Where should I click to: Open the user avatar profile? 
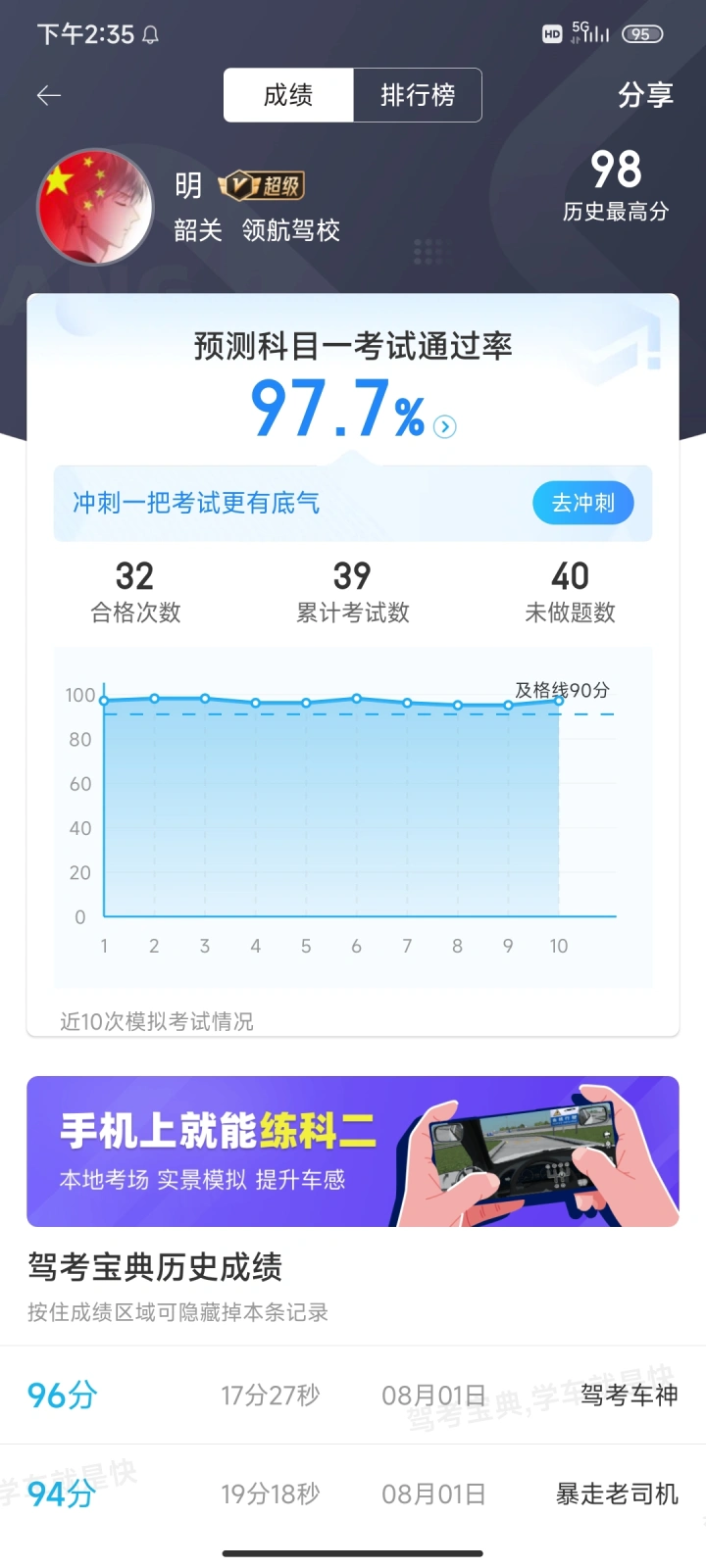click(x=95, y=207)
